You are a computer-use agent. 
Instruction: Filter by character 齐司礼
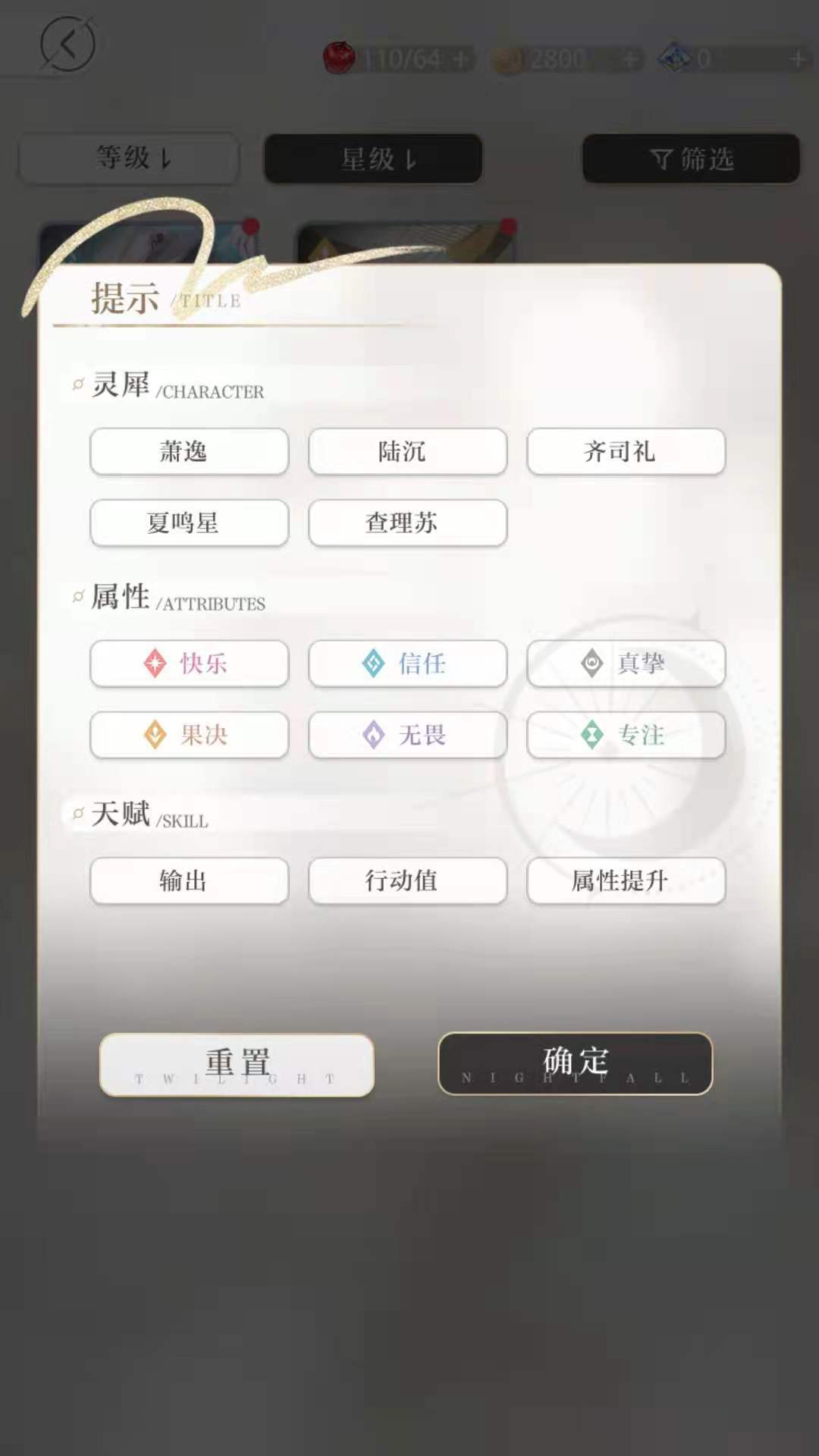(x=626, y=452)
